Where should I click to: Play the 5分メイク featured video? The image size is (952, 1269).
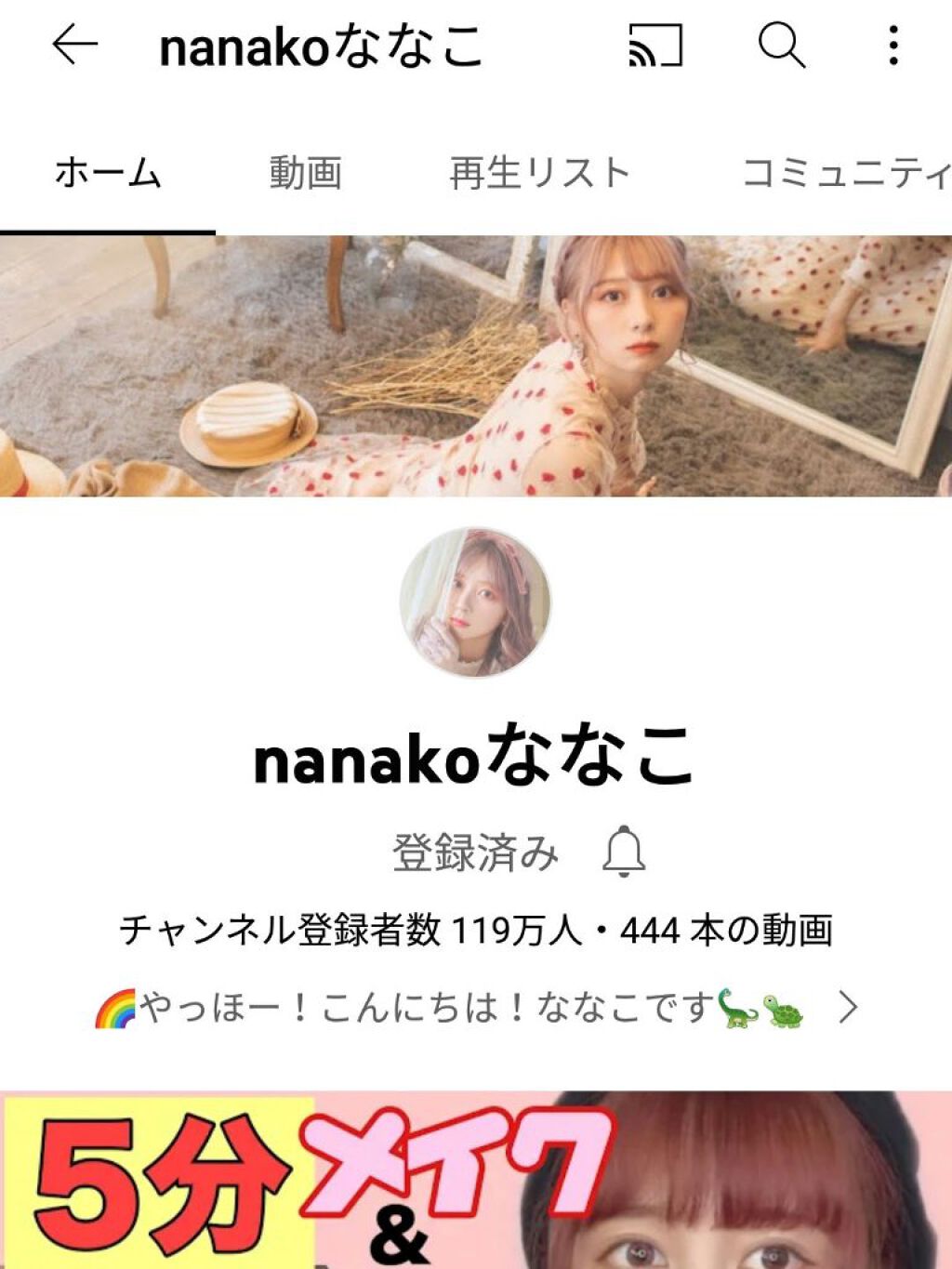point(476,1181)
